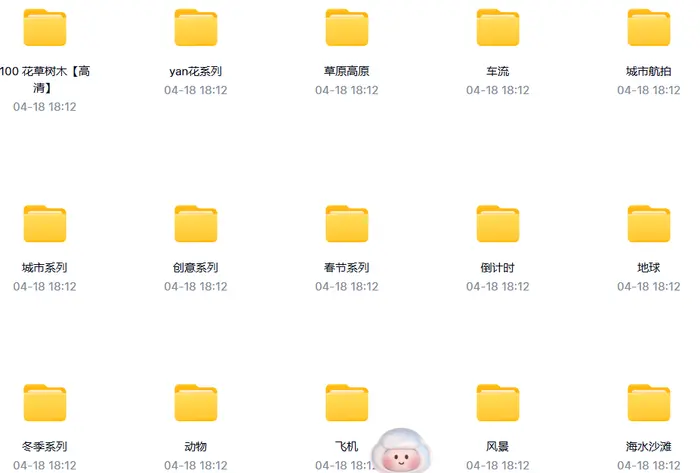View the 倒计时 folder

[498, 225]
